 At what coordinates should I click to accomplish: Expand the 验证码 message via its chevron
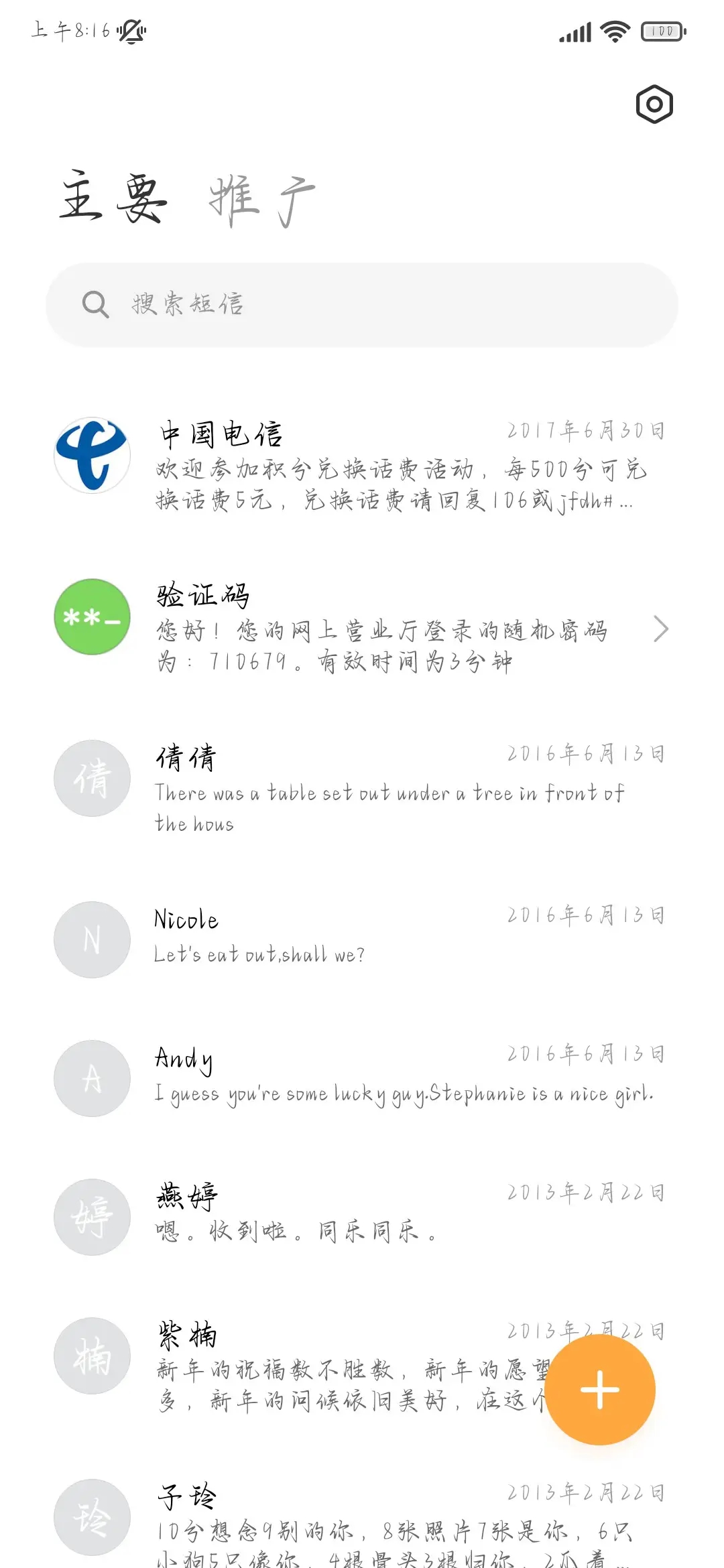[661, 630]
